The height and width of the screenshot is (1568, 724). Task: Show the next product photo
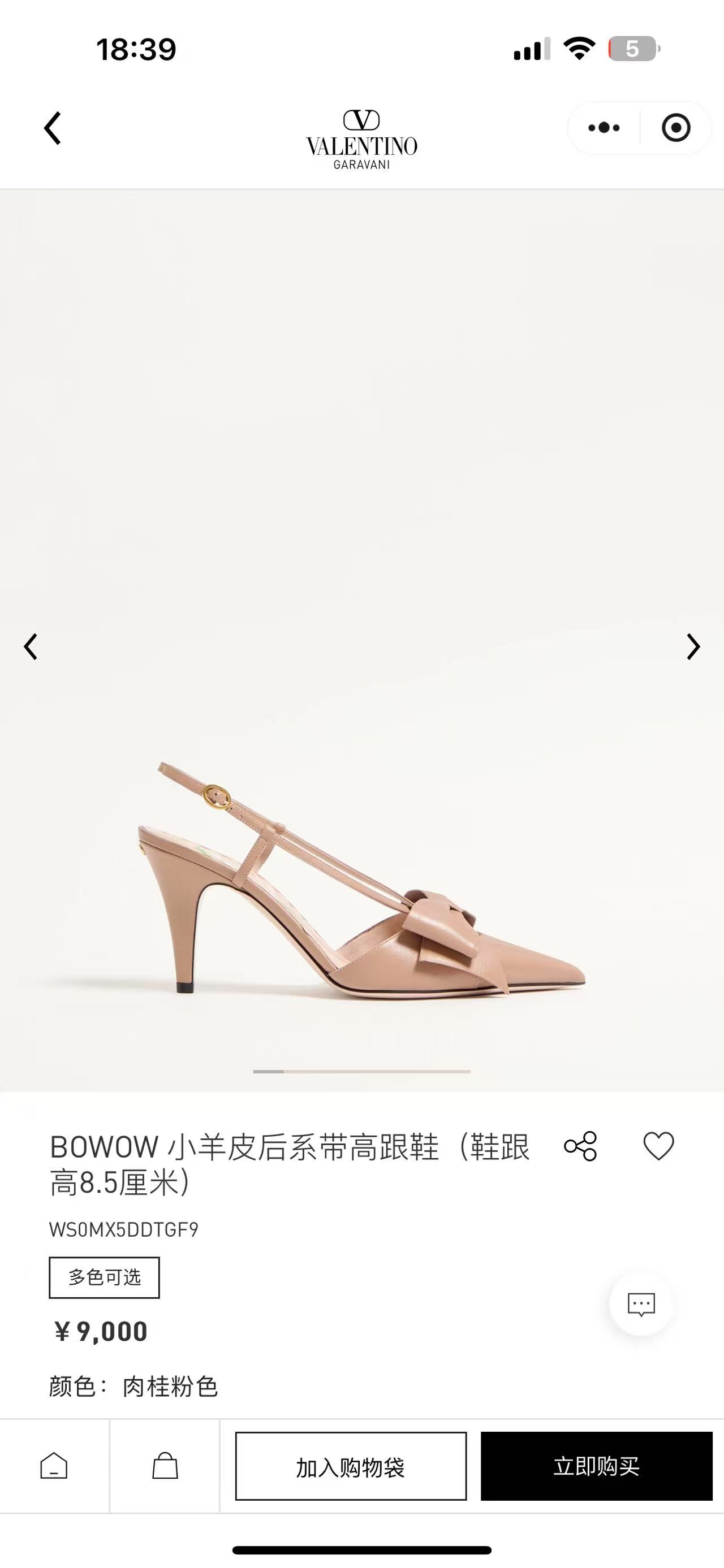(x=693, y=647)
